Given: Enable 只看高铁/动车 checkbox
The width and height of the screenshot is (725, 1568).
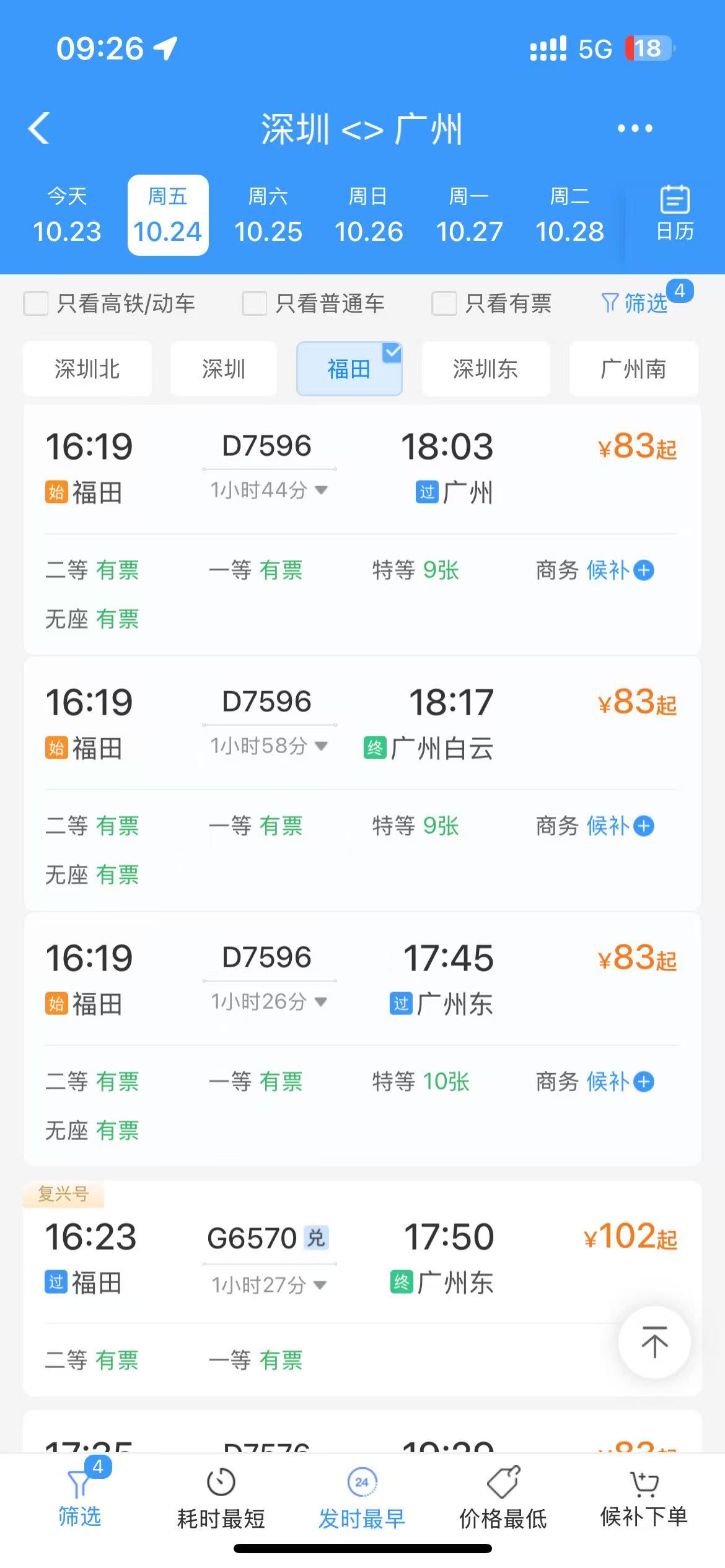Looking at the screenshot, I should click(35, 303).
